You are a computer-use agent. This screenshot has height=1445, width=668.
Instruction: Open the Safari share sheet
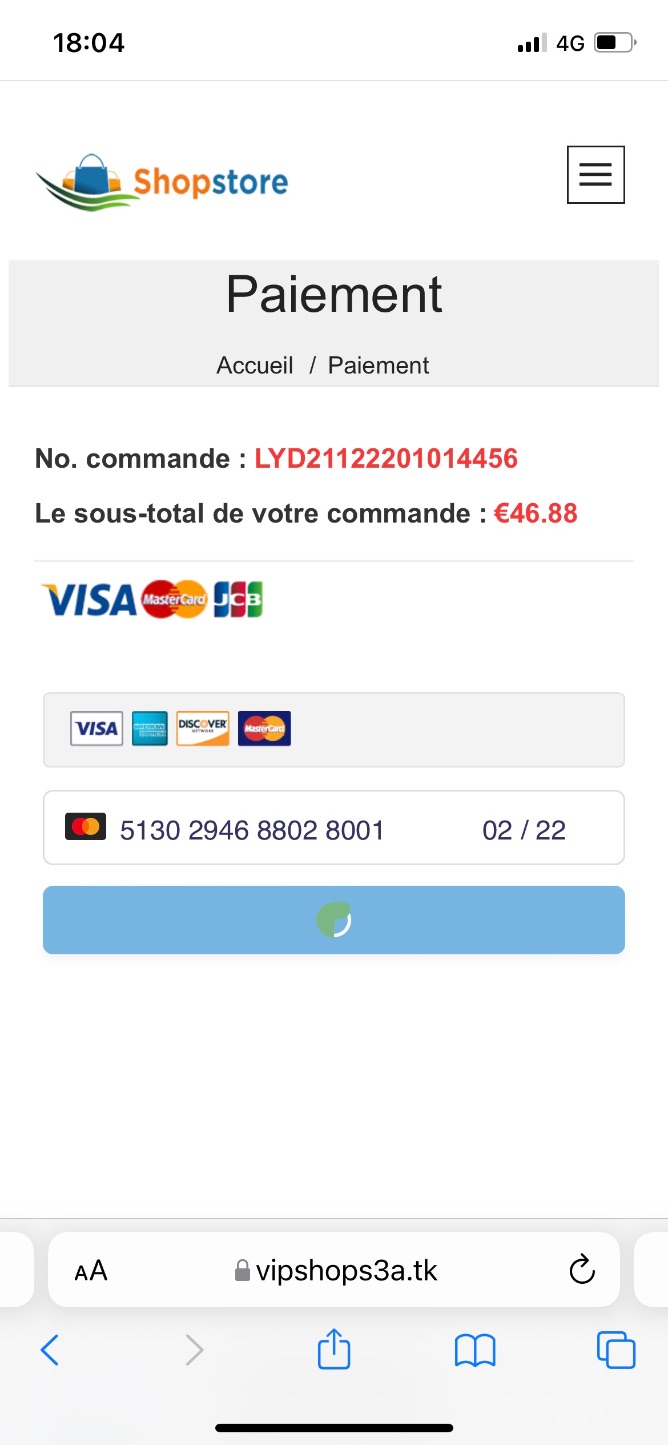coord(334,1349)
